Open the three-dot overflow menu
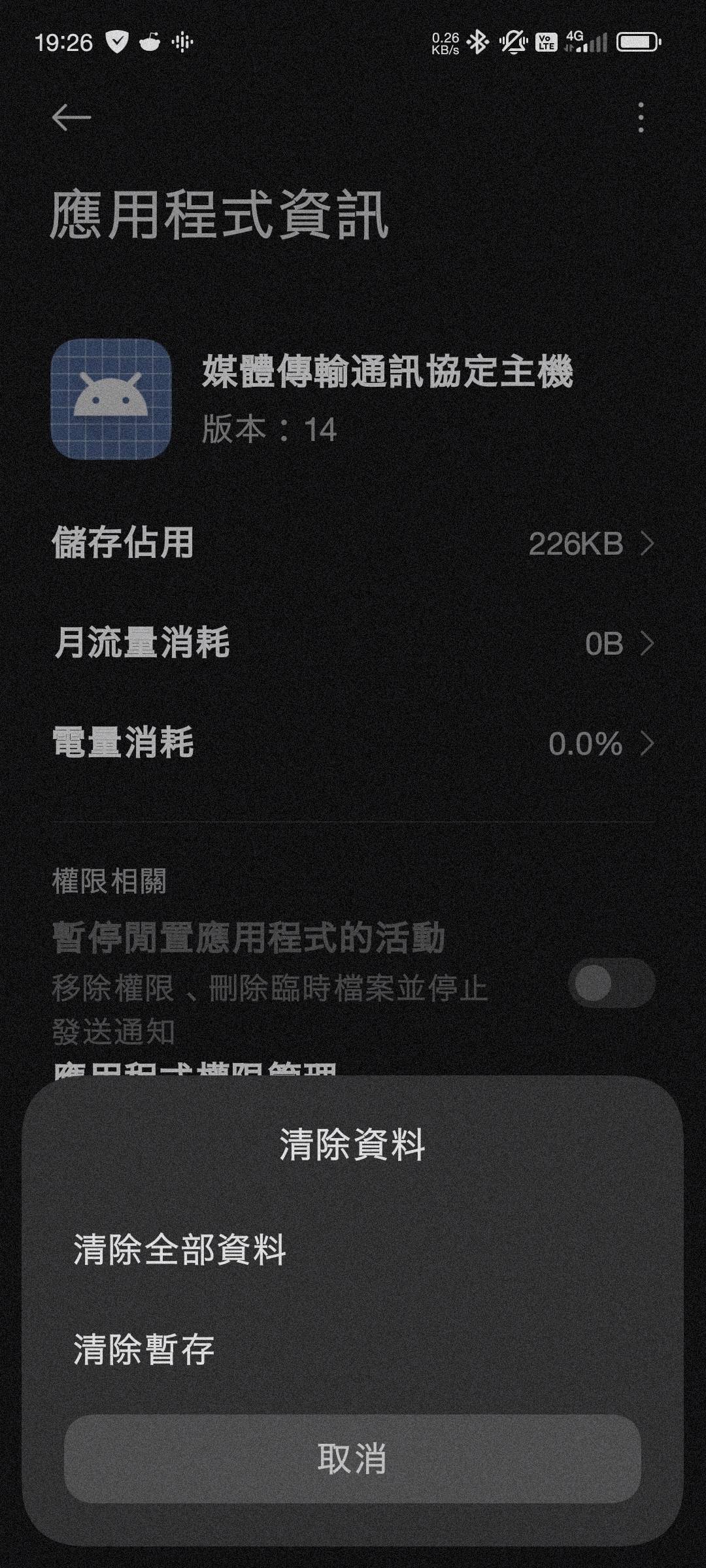 641,118
